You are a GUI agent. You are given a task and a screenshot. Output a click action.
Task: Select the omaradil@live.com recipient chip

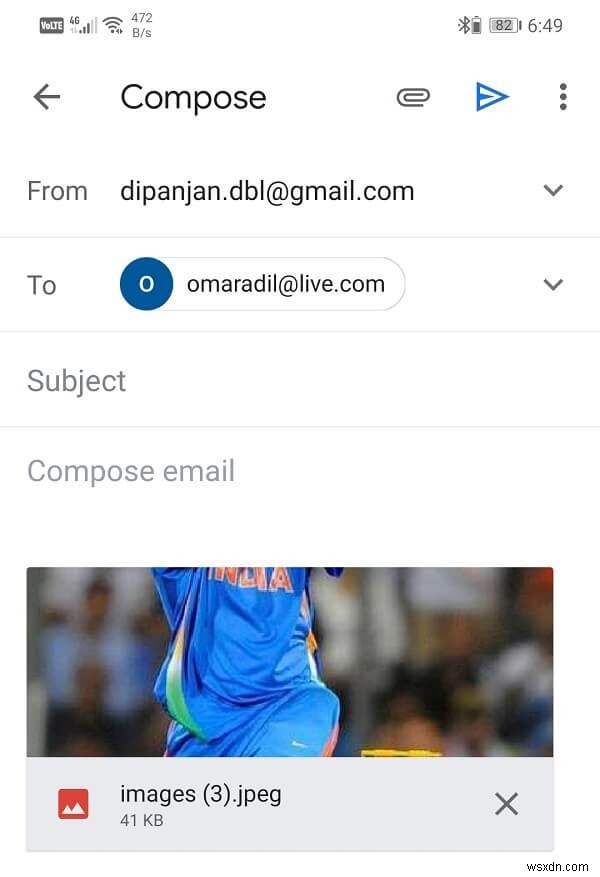pos(262,285)
